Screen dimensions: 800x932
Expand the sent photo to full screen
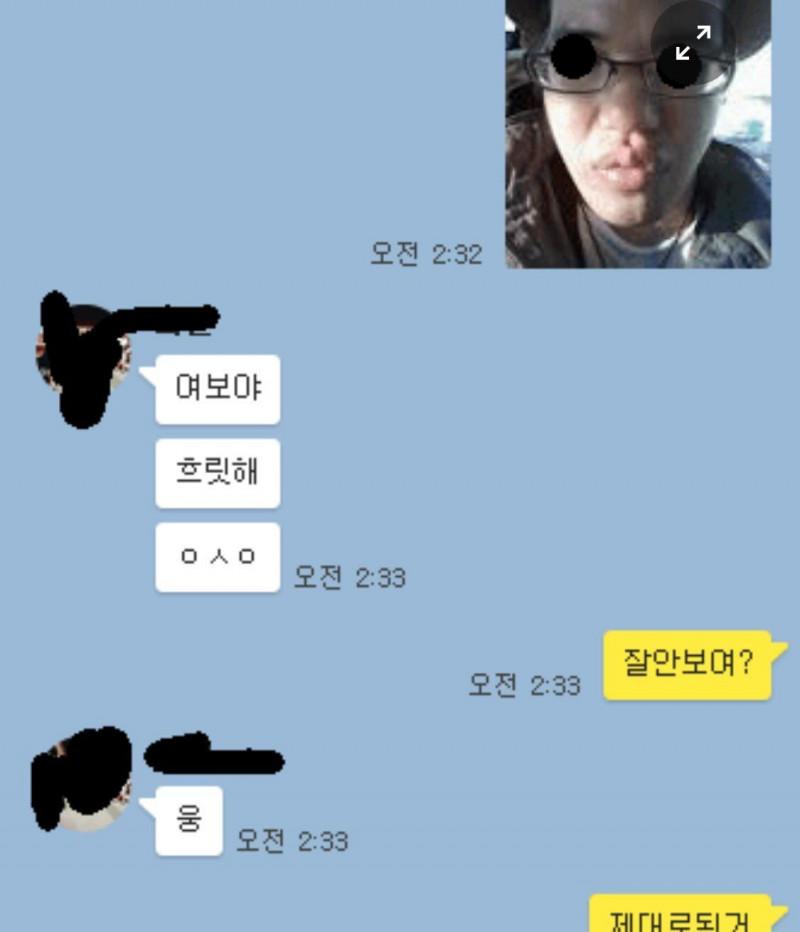(x=692, y=44)
